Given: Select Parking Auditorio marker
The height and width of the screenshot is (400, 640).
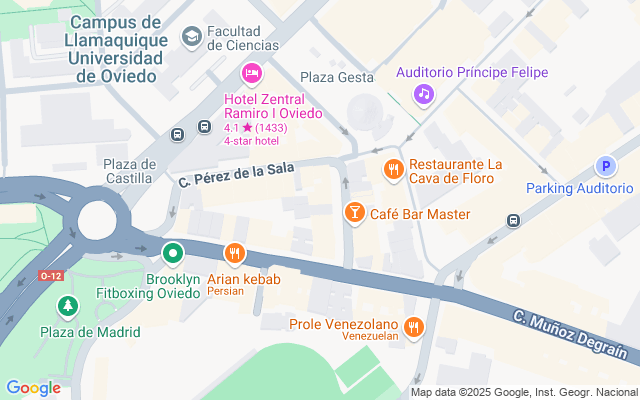Looking at the screenshot, I should point(604,168).
